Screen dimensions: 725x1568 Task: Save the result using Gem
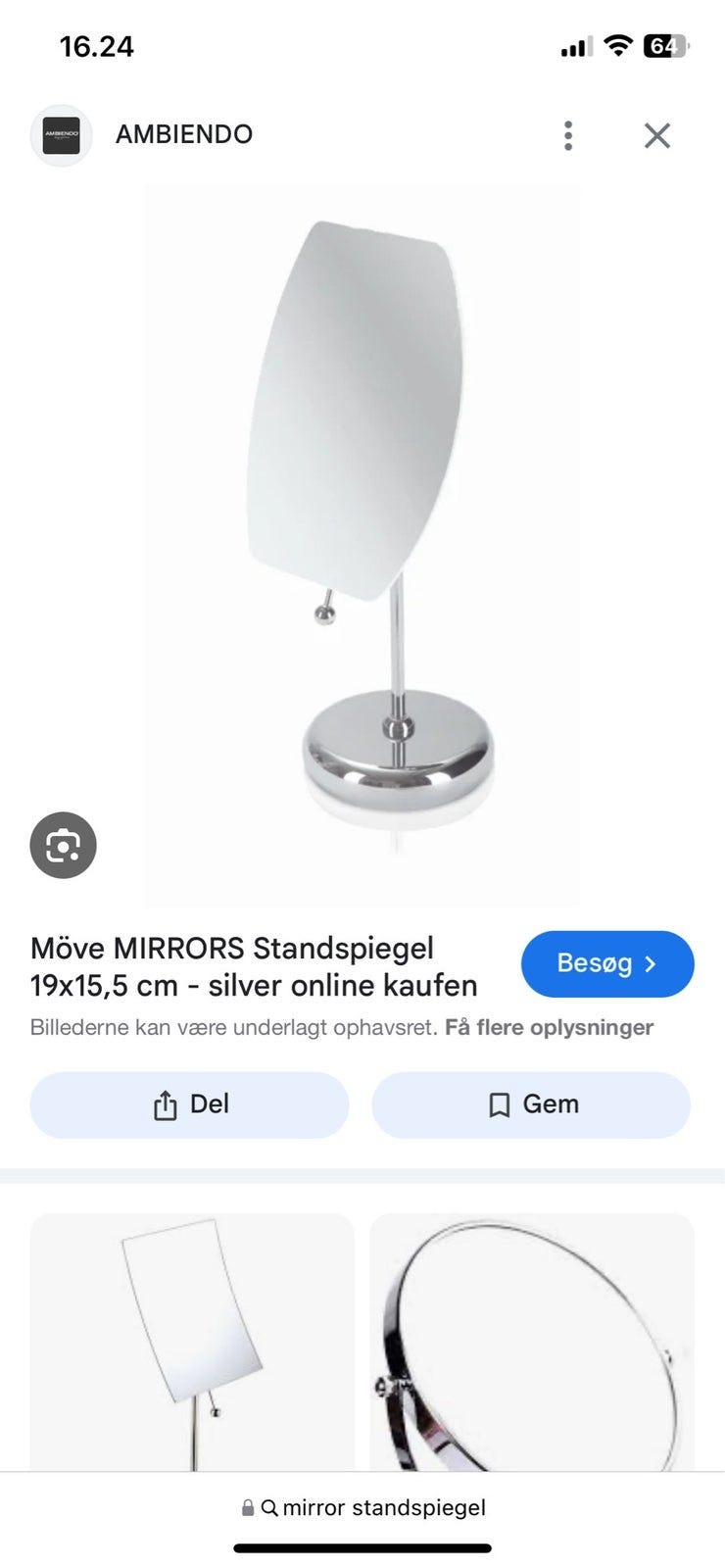[531, 1104]
